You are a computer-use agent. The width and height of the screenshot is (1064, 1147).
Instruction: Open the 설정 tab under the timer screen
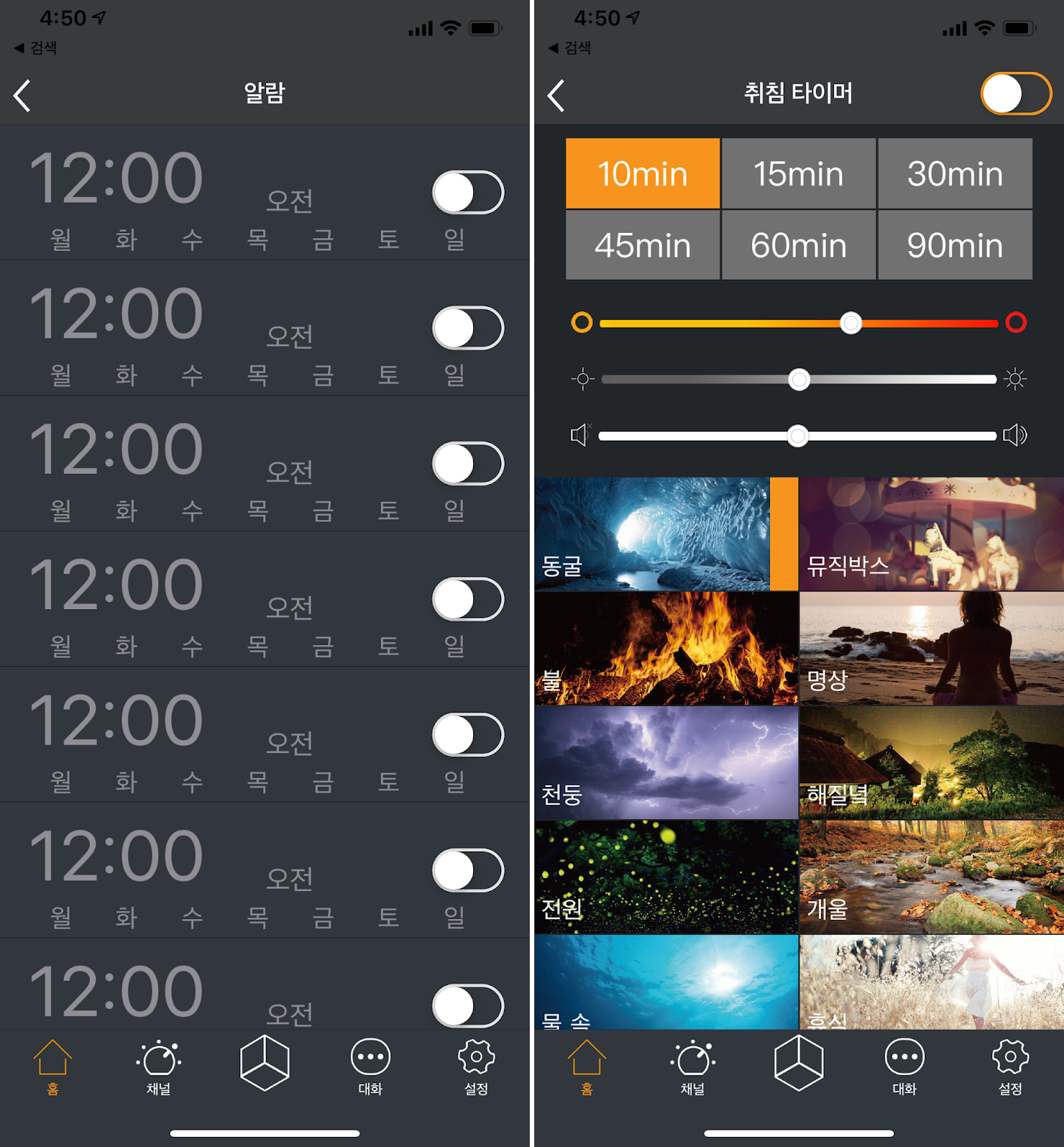pos(1010,1067)
